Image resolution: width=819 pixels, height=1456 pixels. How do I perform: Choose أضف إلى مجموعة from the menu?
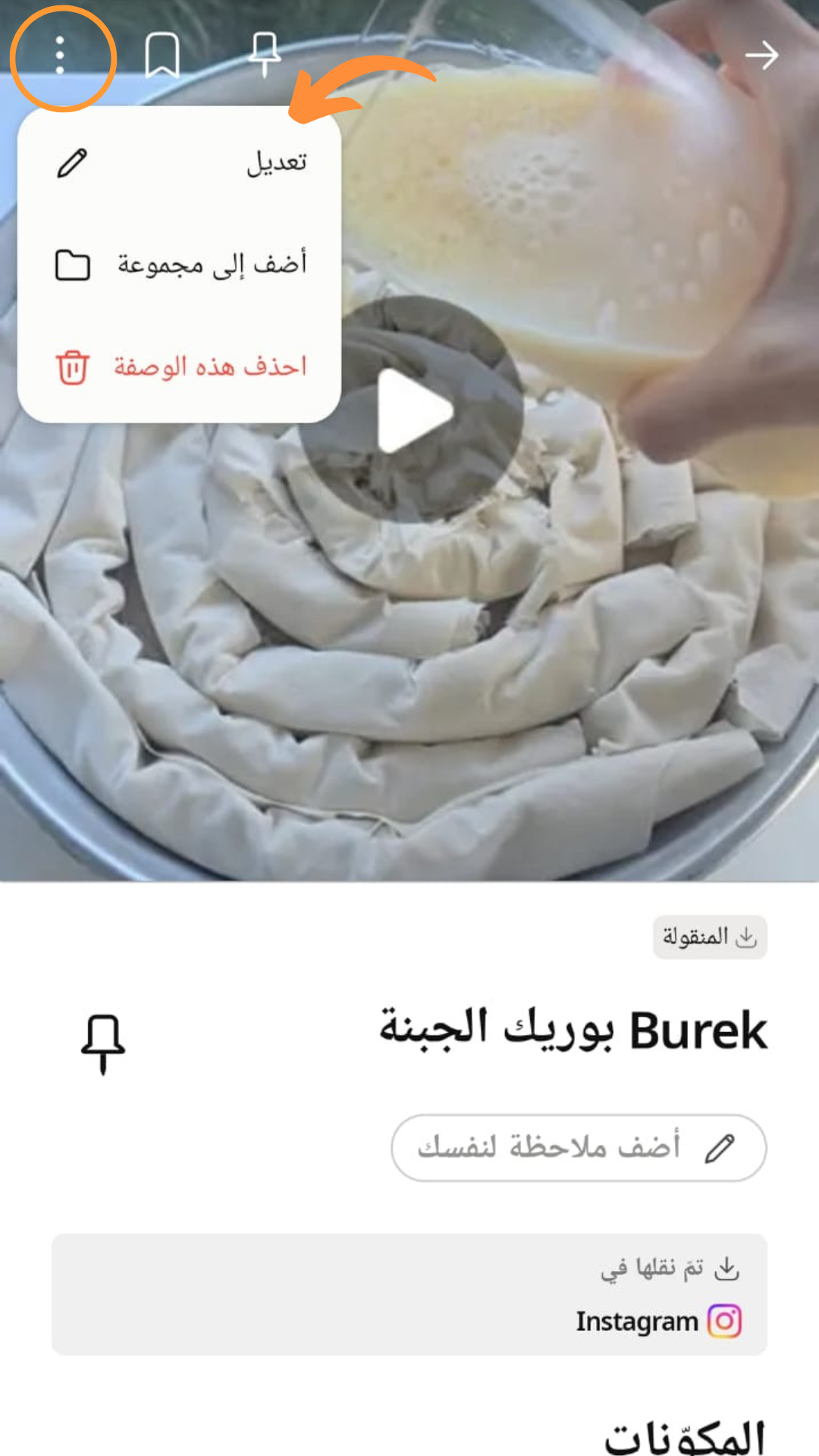[180, 265]
